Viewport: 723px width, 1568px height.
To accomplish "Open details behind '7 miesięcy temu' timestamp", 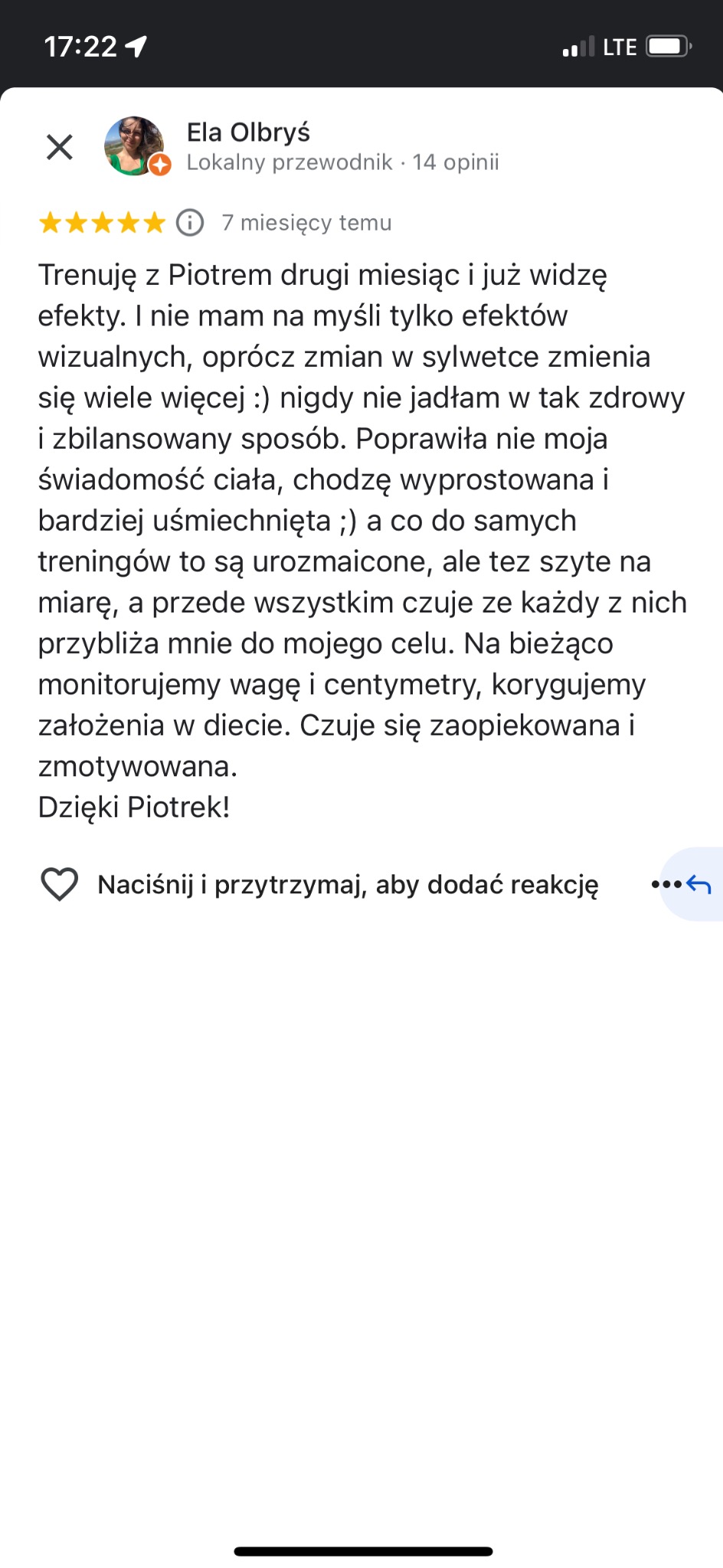I will point(306,223).
